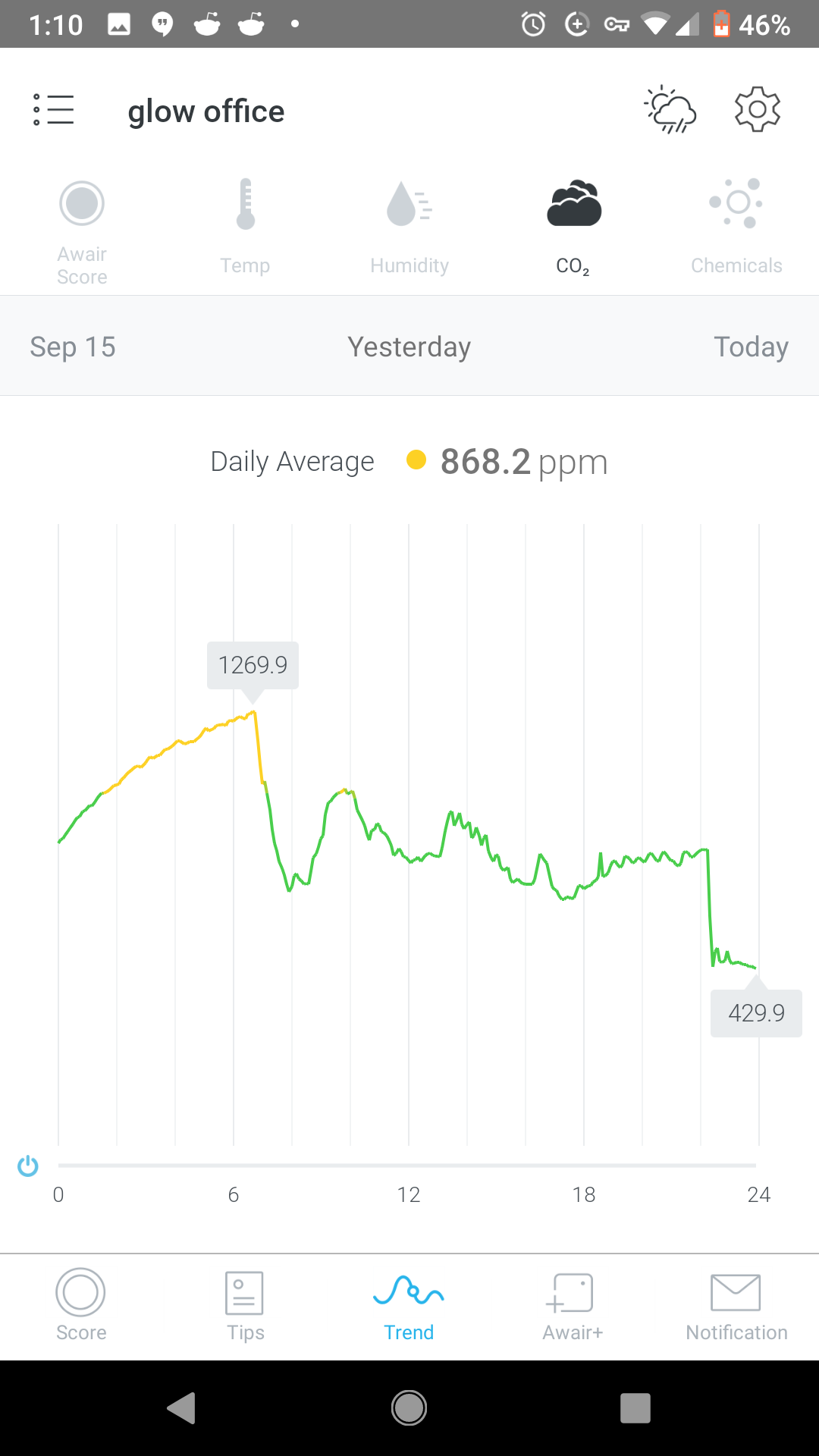819x1456 pixels.
Task: Go back using the system back button
Action: [182, 1408]
